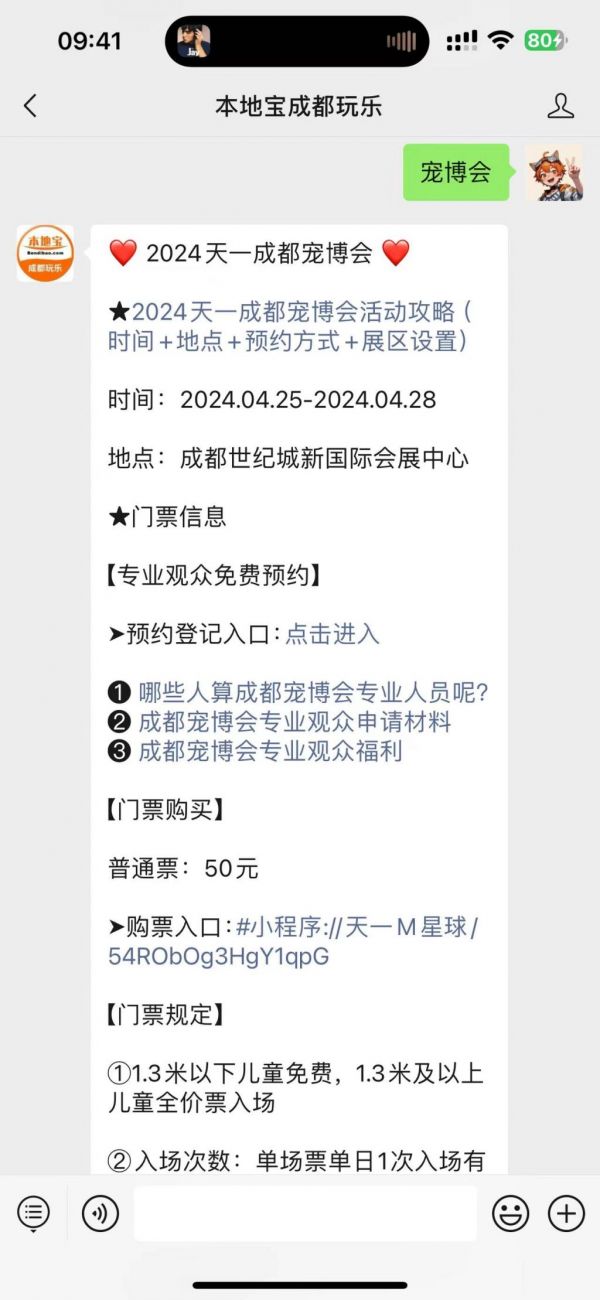Open the account profile icon
Viewport: 600px width, 1300px height.
point(561,106)
